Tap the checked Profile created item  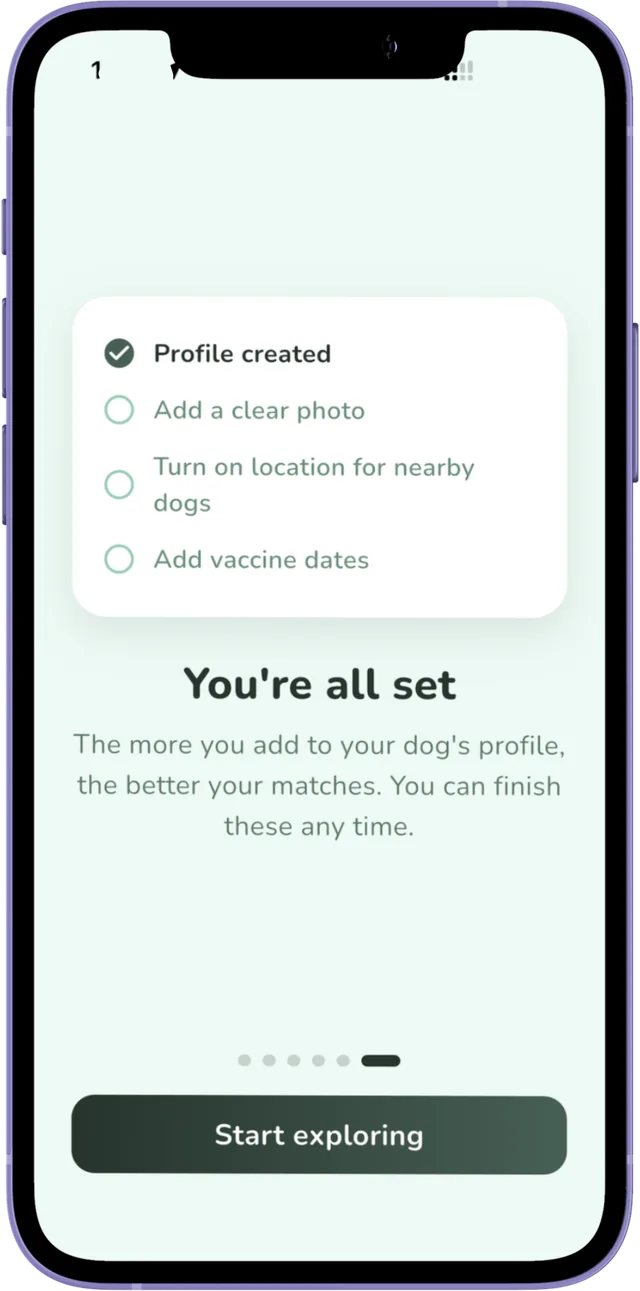tap(218, 353)
